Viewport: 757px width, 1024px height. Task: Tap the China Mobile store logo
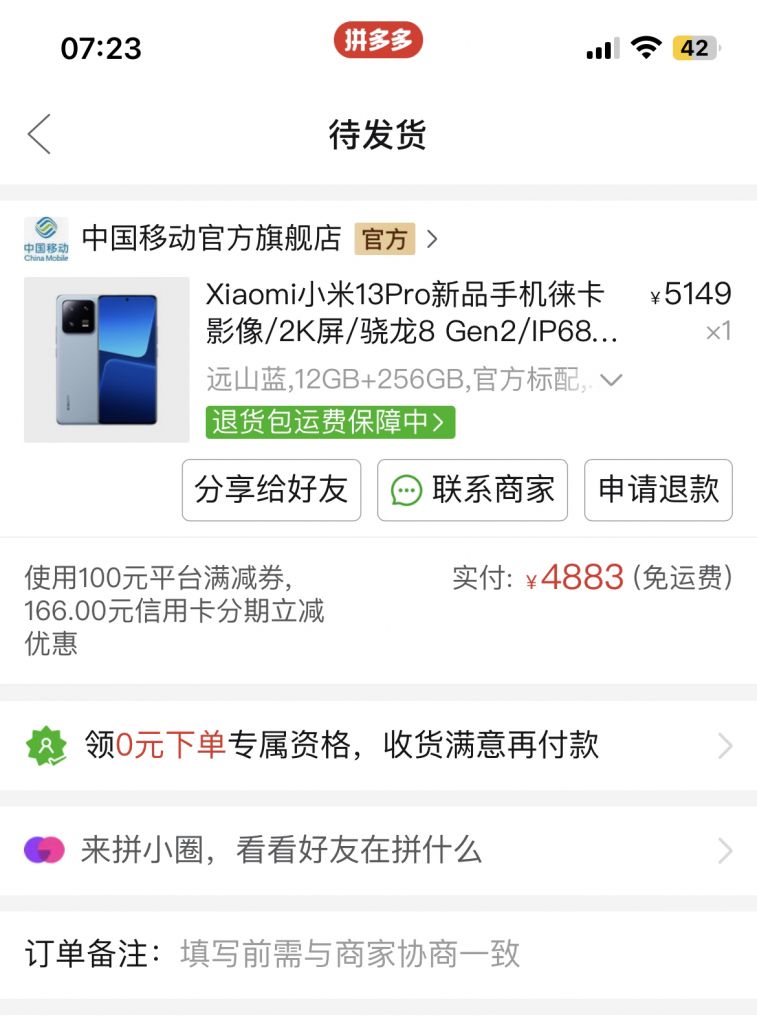click(x=46, y=238)
